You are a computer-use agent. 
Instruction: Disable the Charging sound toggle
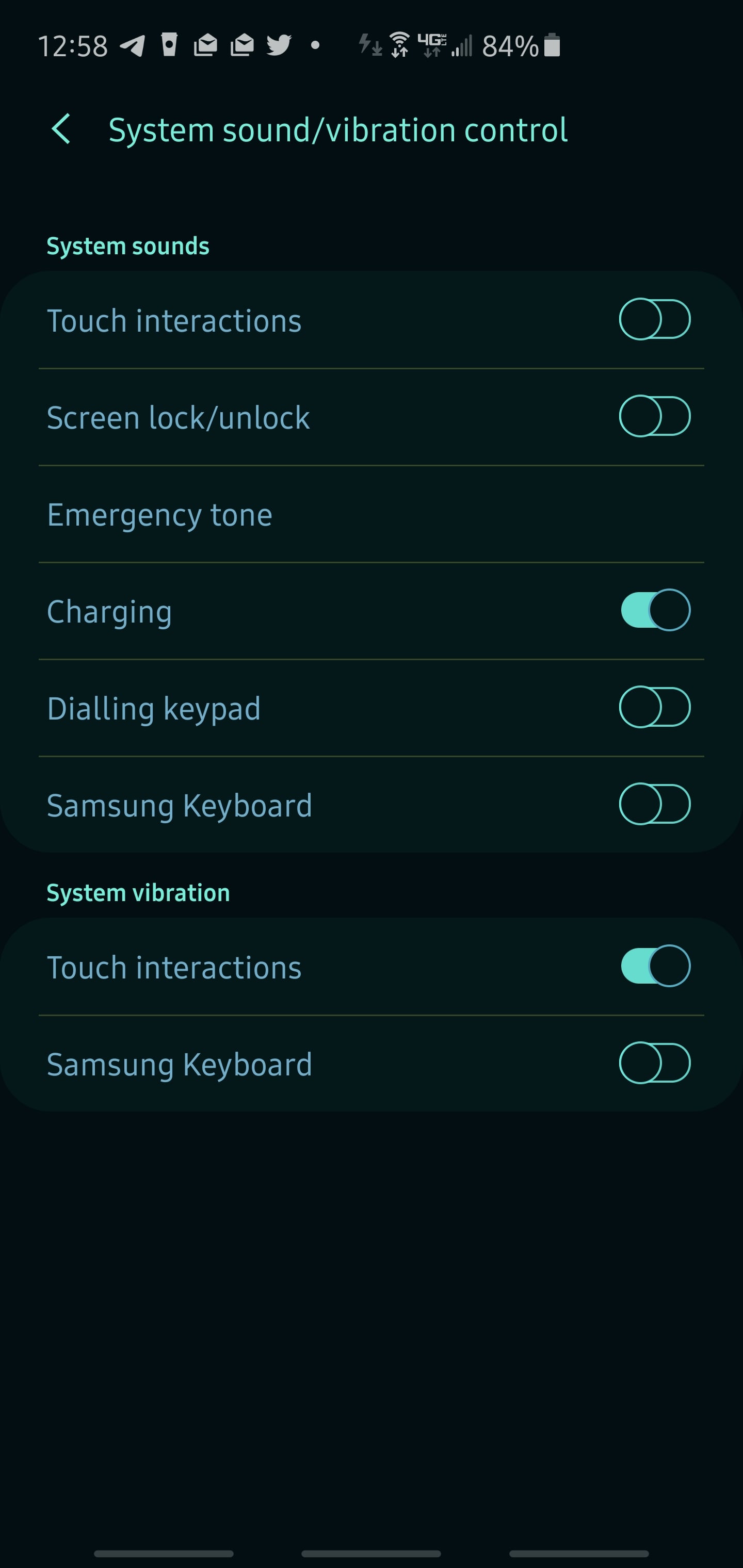click(x=654, y=611)
